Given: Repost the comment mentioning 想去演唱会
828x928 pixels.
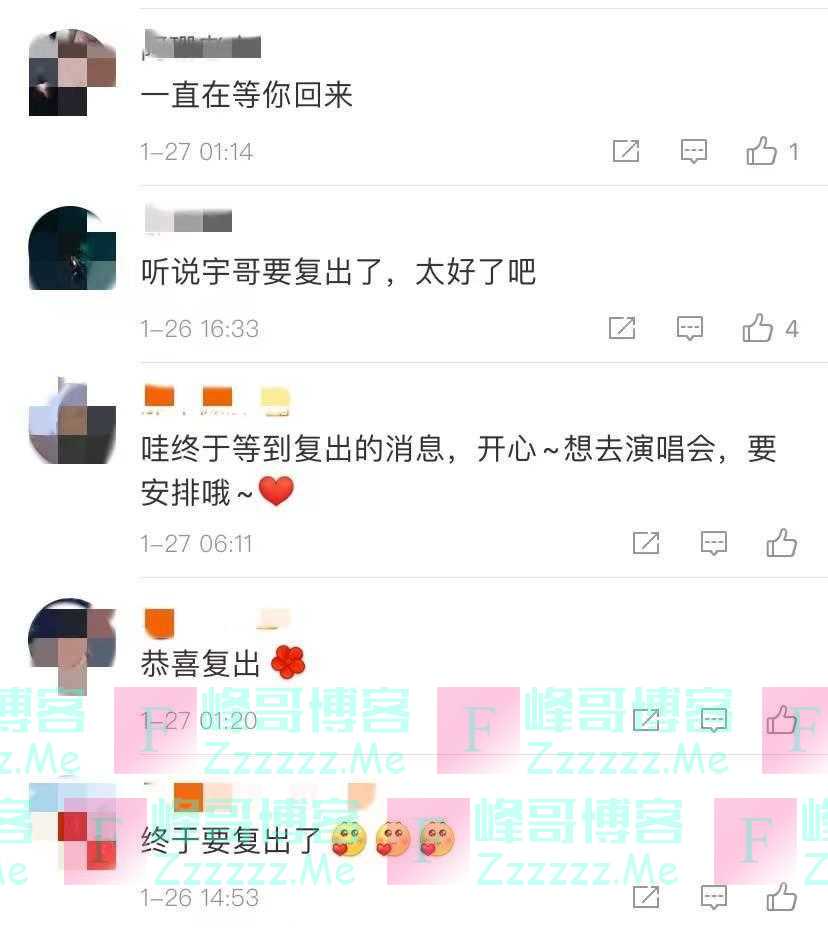Looking at the screenshot, I should 646,543.
